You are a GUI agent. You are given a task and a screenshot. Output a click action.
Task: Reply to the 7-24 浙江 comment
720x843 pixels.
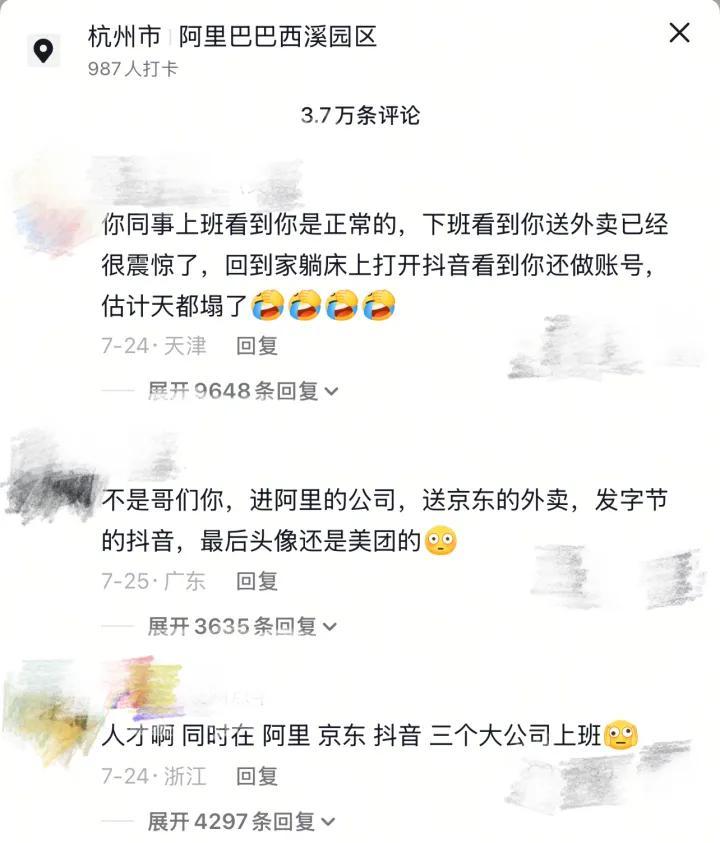coord(257,776)
